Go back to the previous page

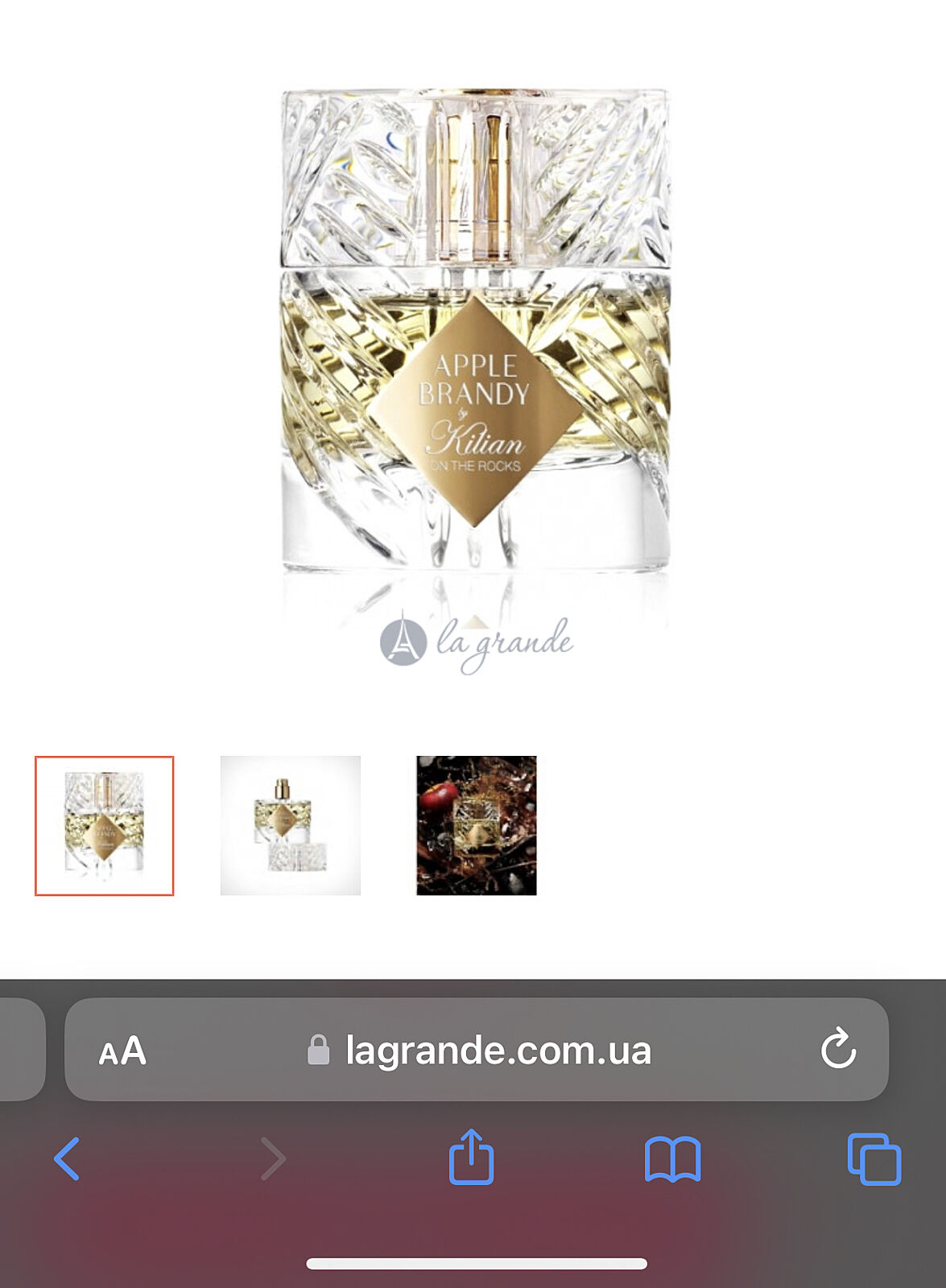point(67,1159)
